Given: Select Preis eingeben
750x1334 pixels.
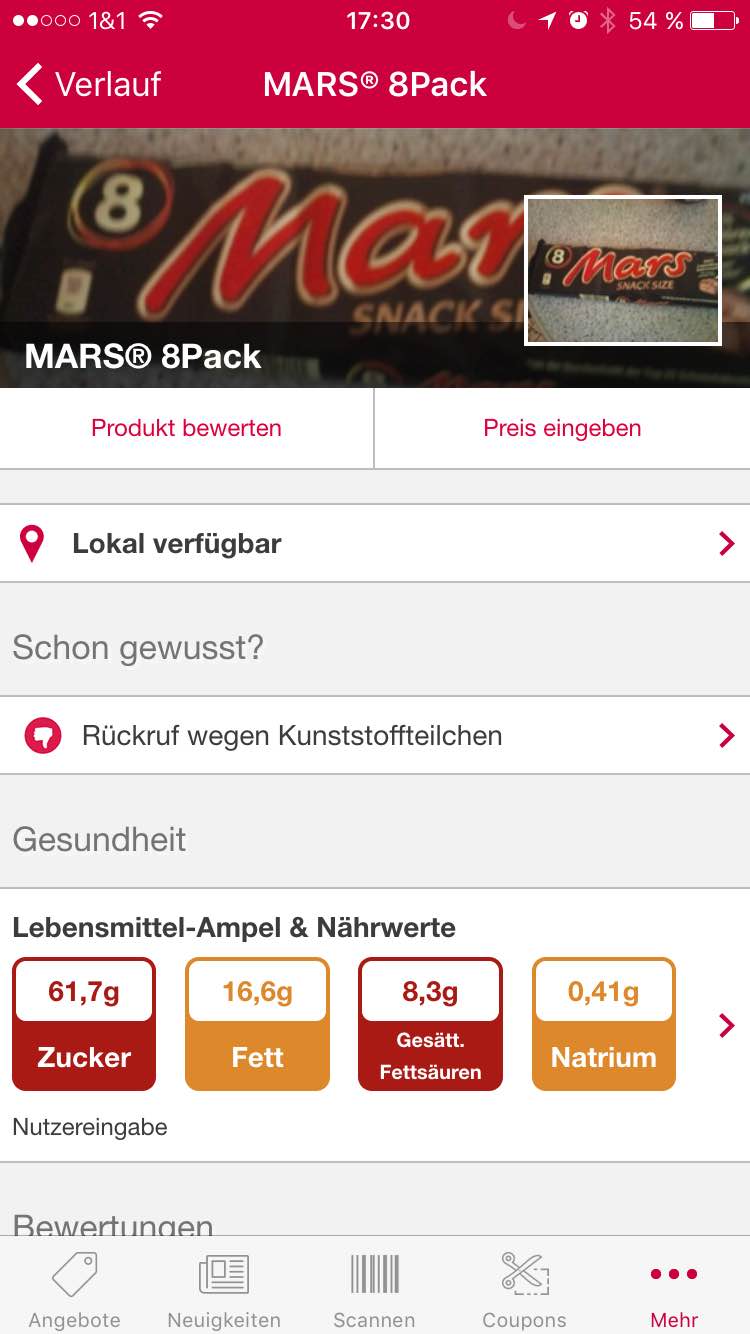Looking at the screenshot, I should click(562, 428).
